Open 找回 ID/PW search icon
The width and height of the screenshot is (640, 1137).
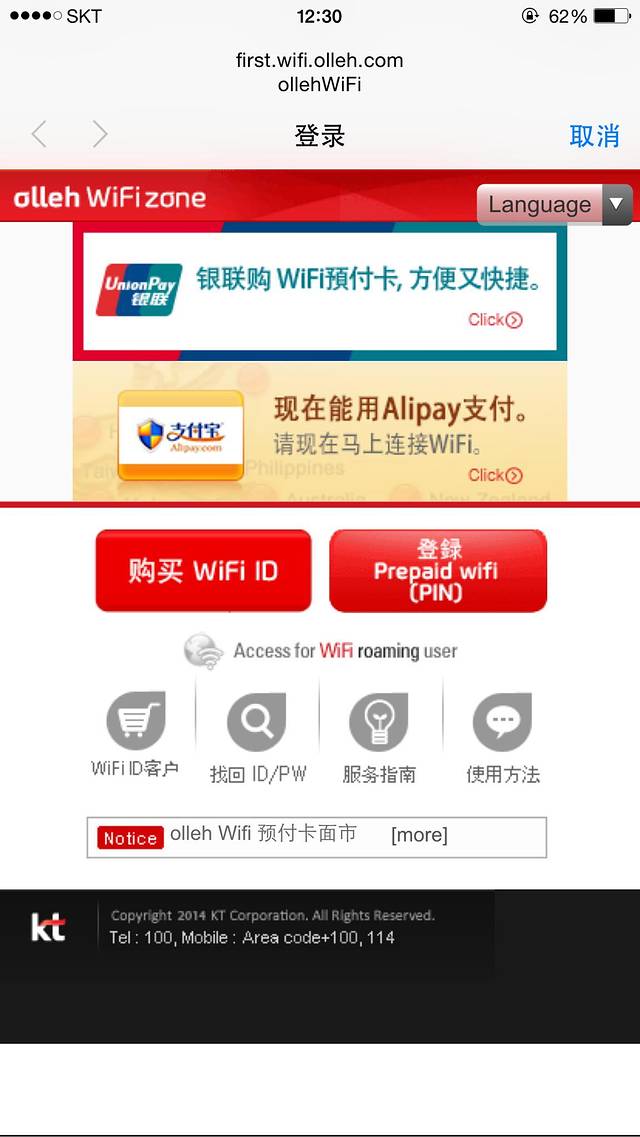point(257,722)
